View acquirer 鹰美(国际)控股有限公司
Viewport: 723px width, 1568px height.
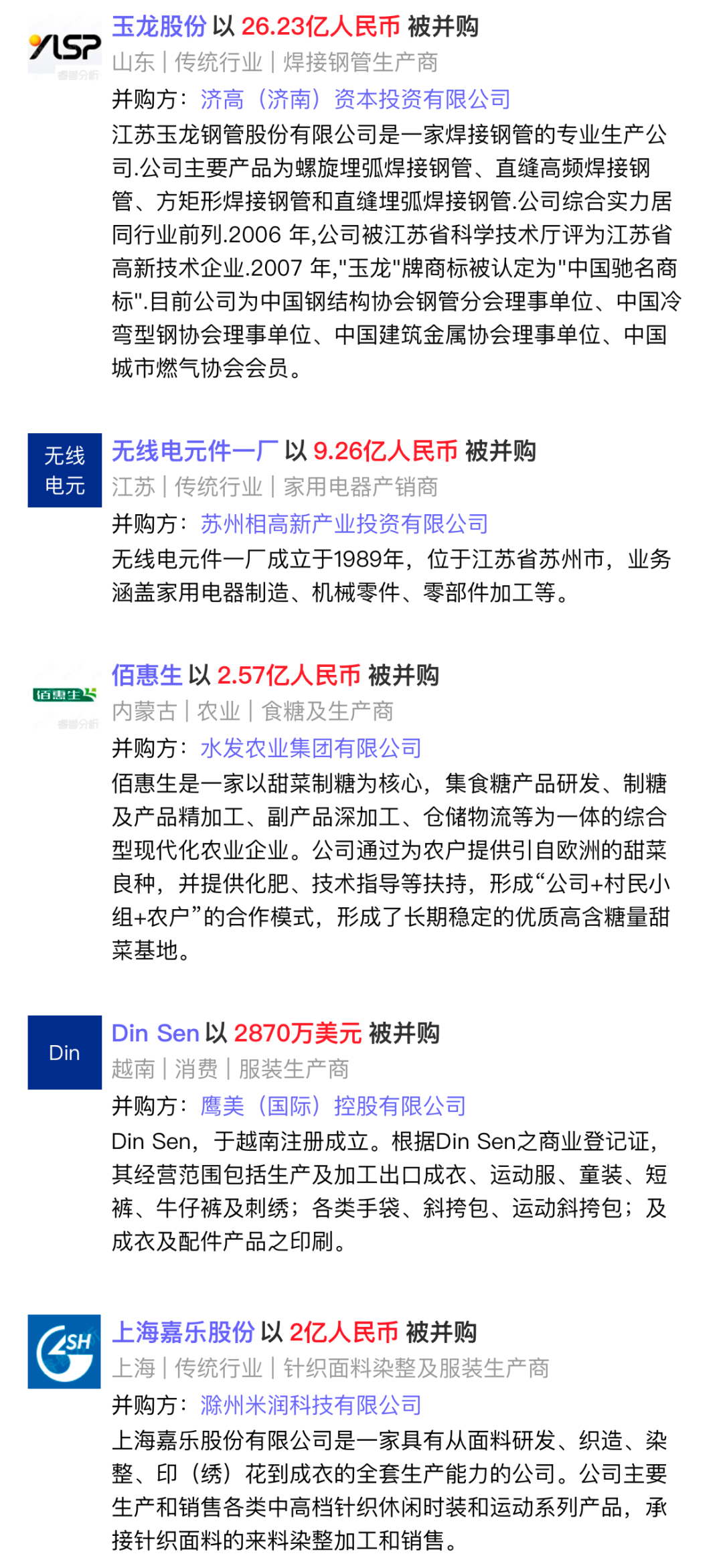coord(333,1105)
